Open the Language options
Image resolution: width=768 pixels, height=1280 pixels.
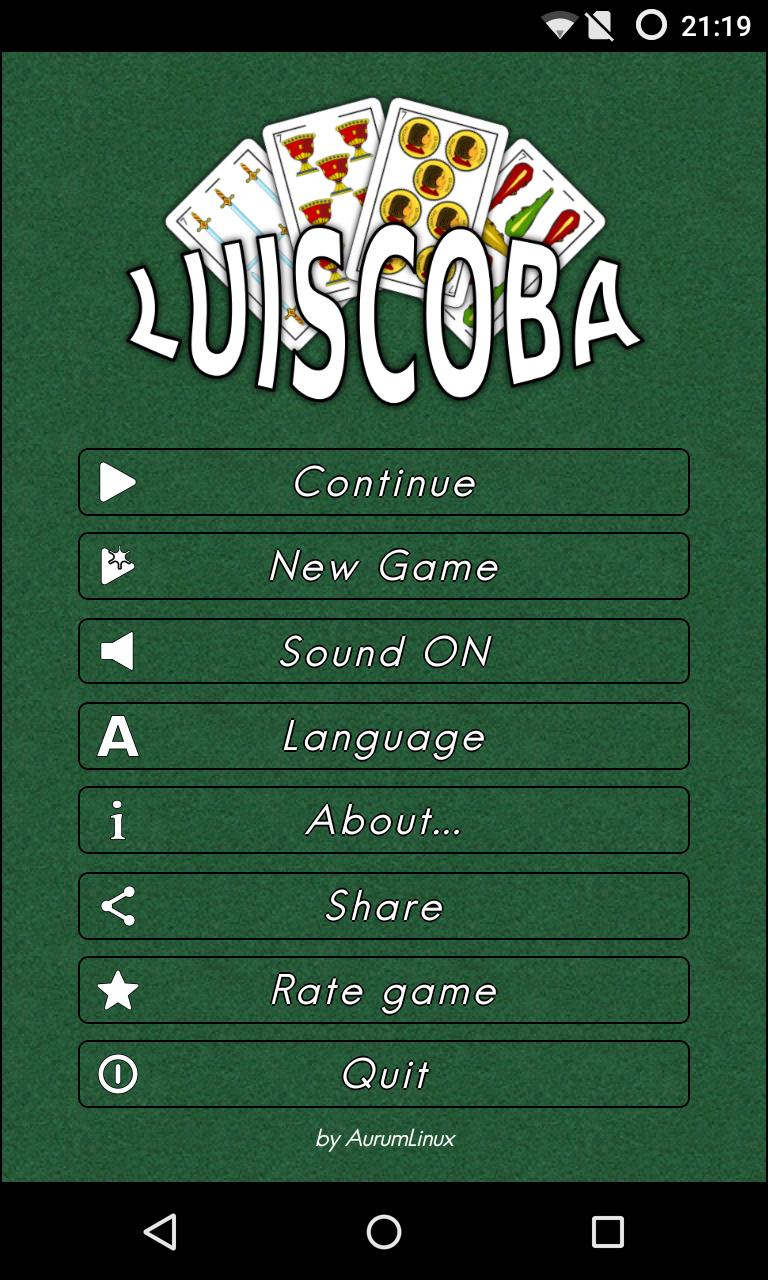384,736
